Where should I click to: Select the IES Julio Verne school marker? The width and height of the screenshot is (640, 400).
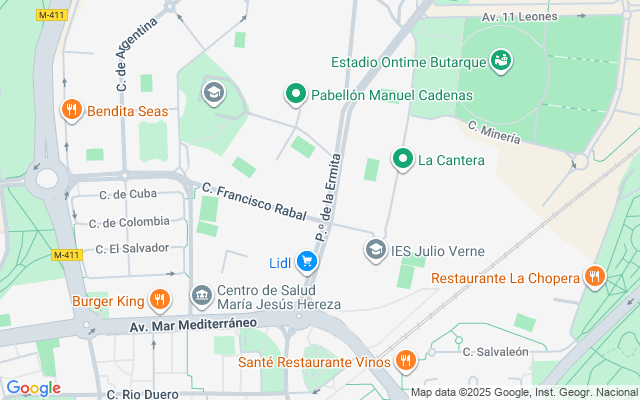(376, 249)
